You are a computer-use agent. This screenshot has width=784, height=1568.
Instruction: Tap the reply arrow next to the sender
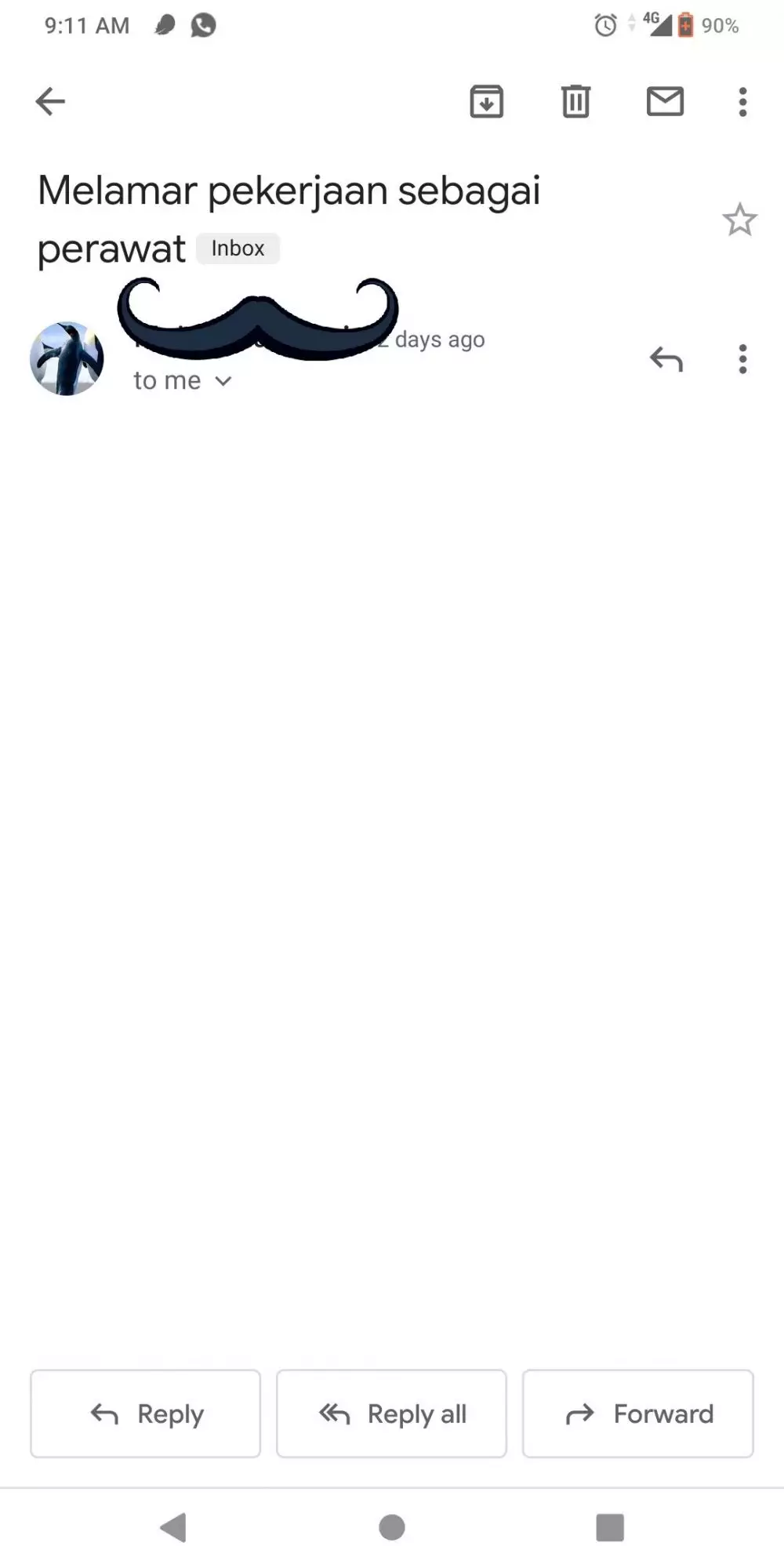pos(666,360)
